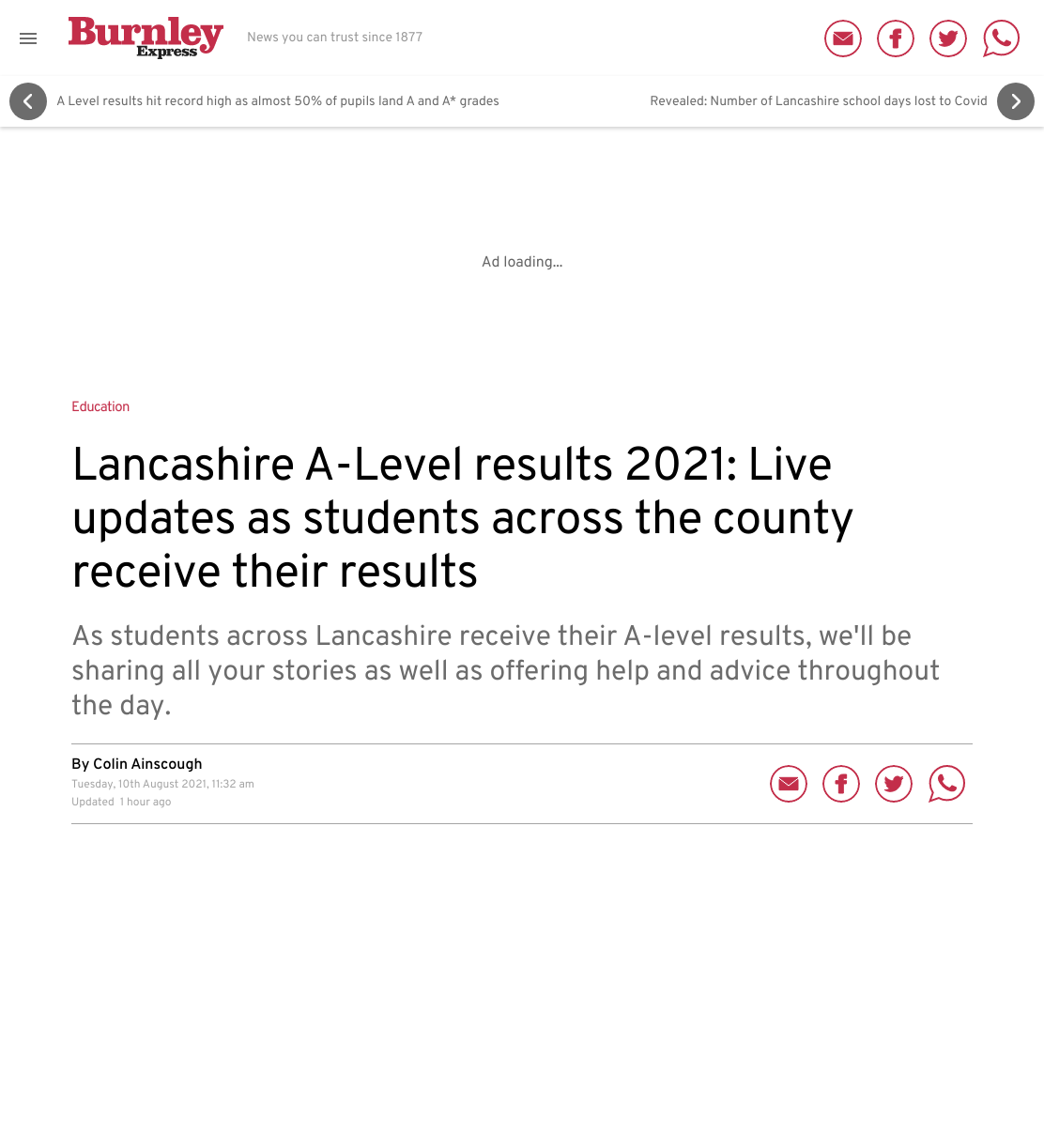Show next story in the headline carousel
The height and width of the screenshot is (1148, 1044).
pyautogui.click(x=1016, y=101)
